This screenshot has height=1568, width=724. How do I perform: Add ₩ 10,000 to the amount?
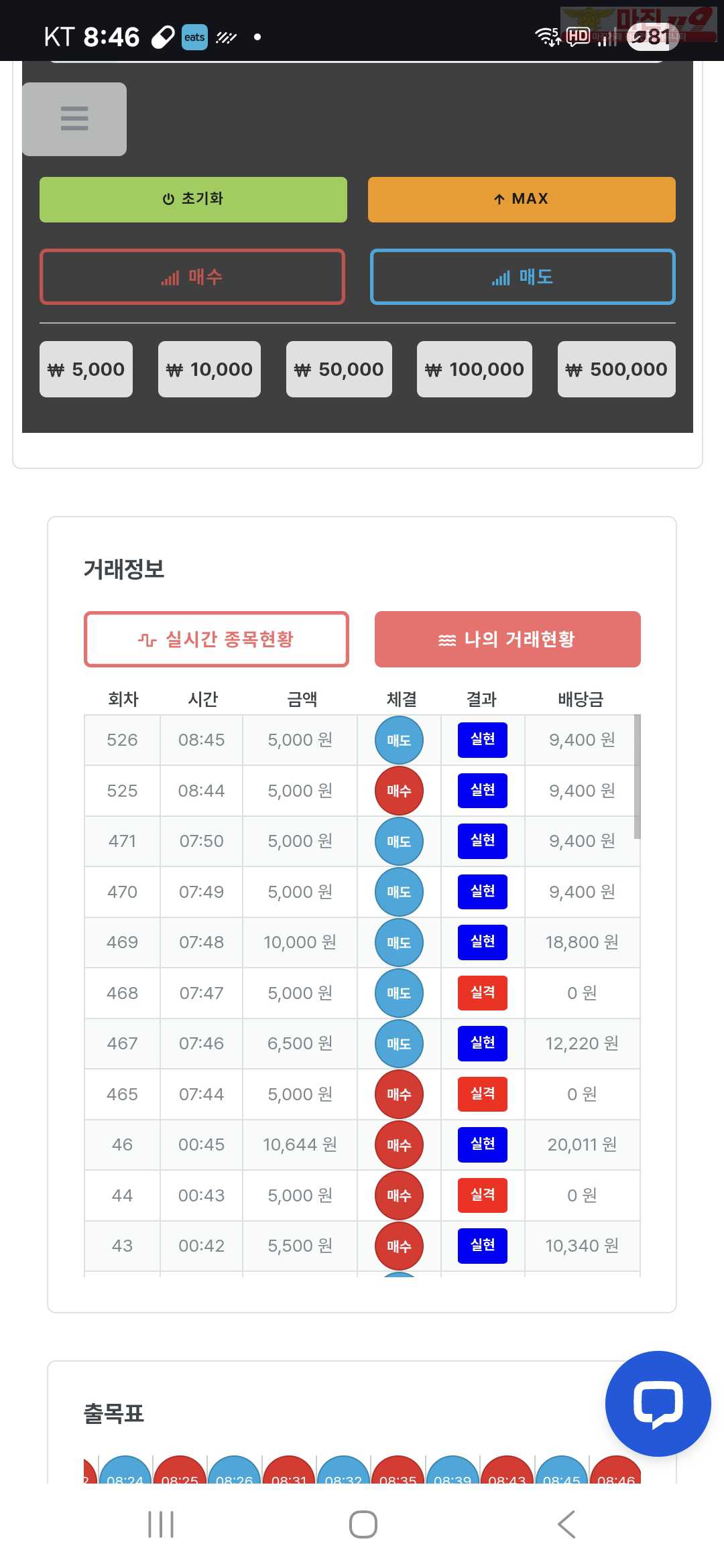click(x=209, y=369)
